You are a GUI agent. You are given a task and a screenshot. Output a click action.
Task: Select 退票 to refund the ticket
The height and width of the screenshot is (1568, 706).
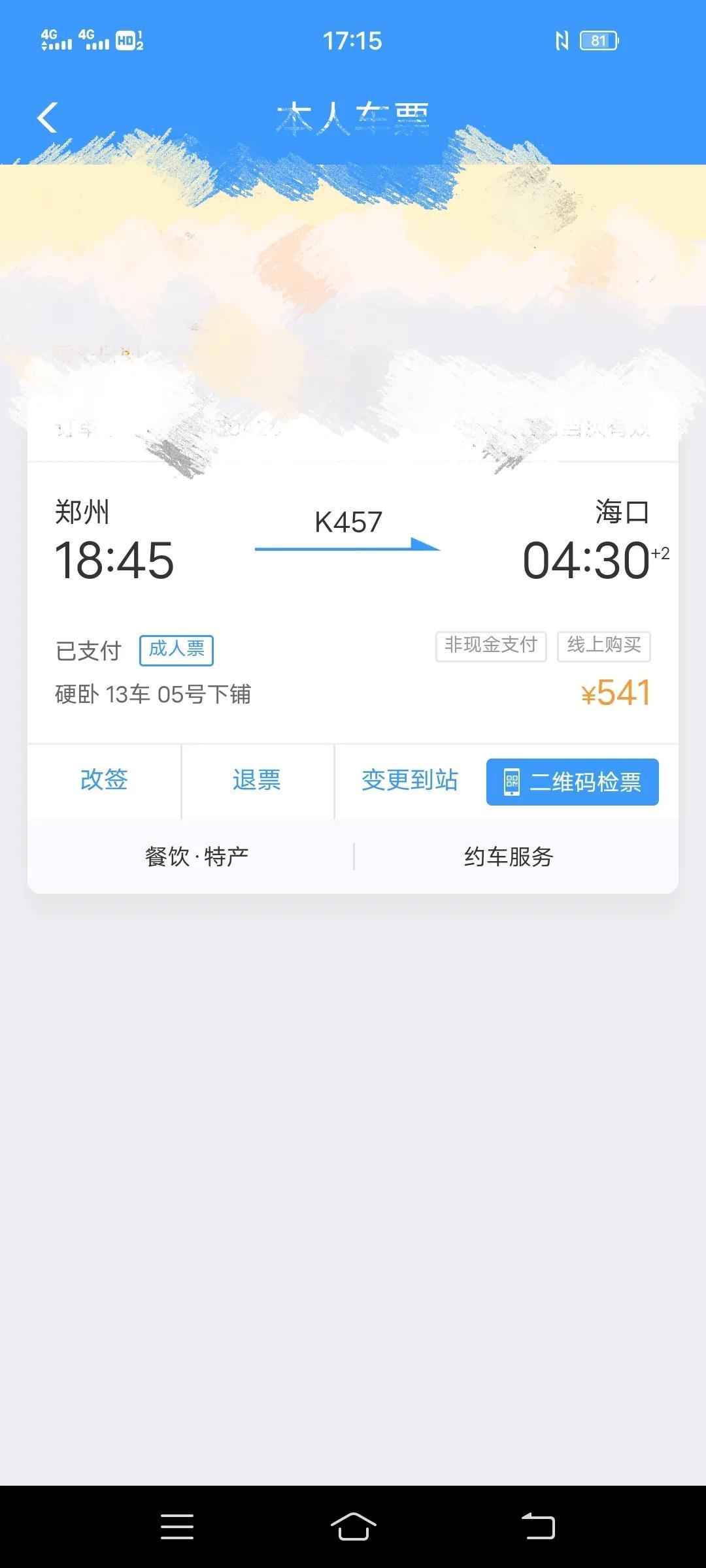(x=257, y=781)
